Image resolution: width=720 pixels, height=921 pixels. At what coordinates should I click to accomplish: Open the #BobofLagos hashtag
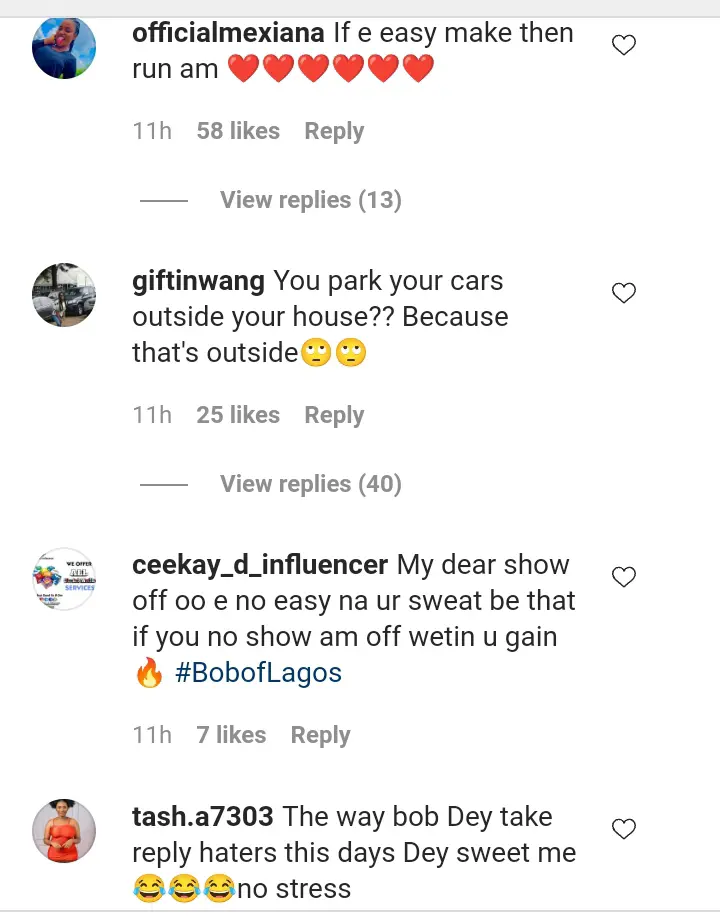pos(258,673)
